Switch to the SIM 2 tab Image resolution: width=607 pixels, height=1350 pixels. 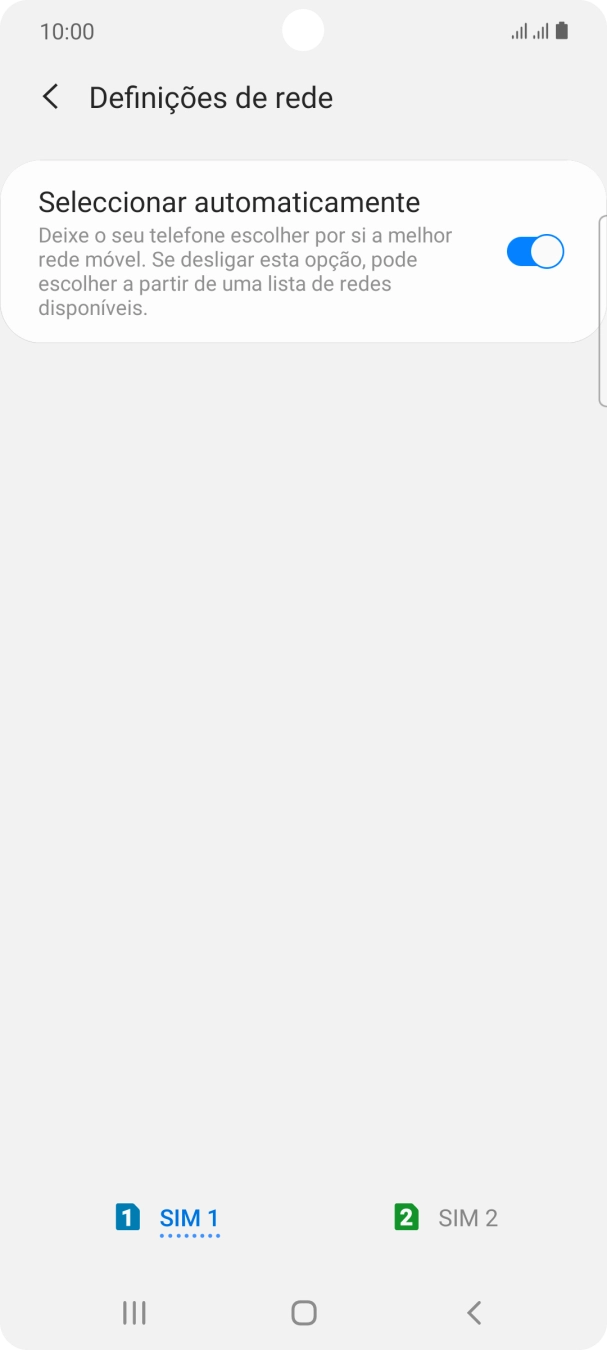pyautogui.click(x=446, y=1218)
